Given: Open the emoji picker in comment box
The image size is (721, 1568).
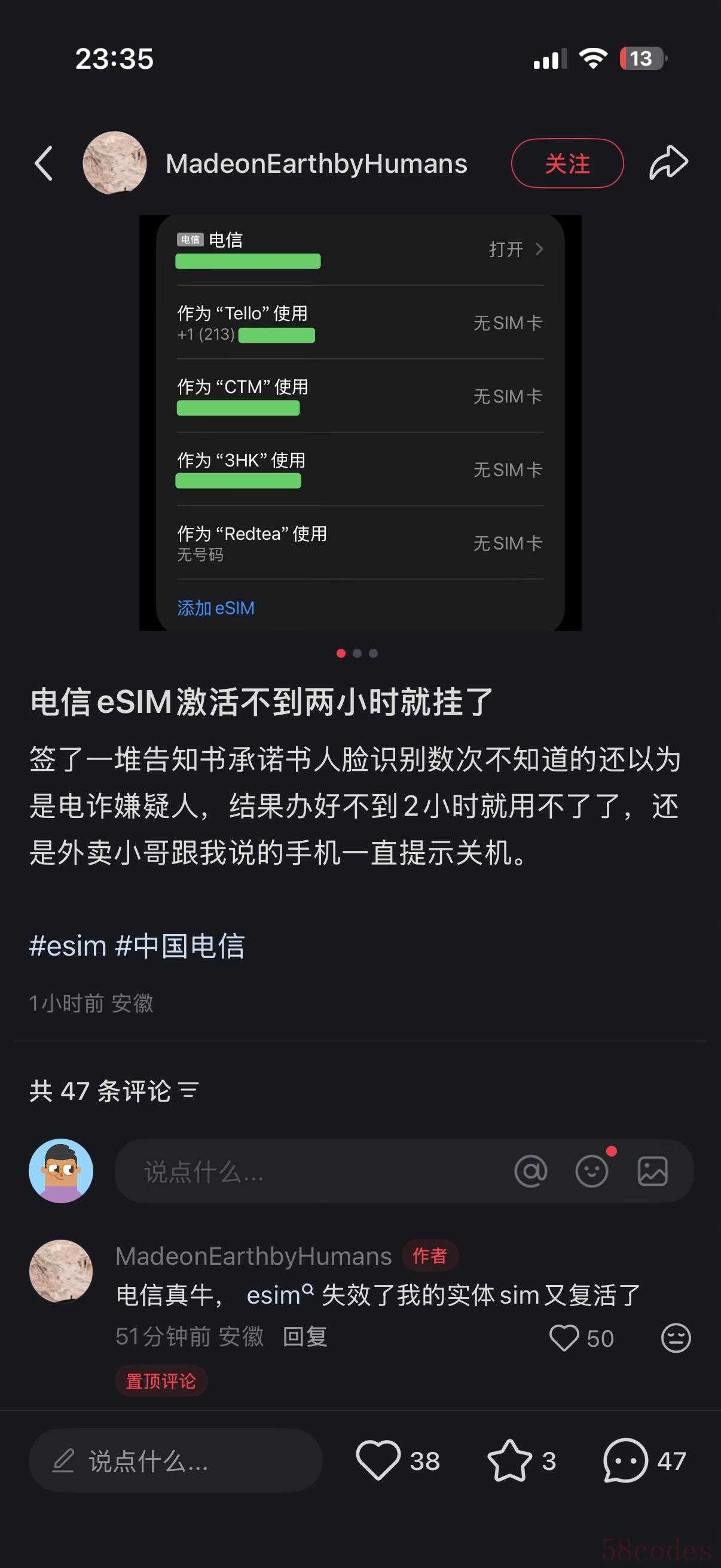Looking at the screenshot, I should click(x=591, y=1171).
